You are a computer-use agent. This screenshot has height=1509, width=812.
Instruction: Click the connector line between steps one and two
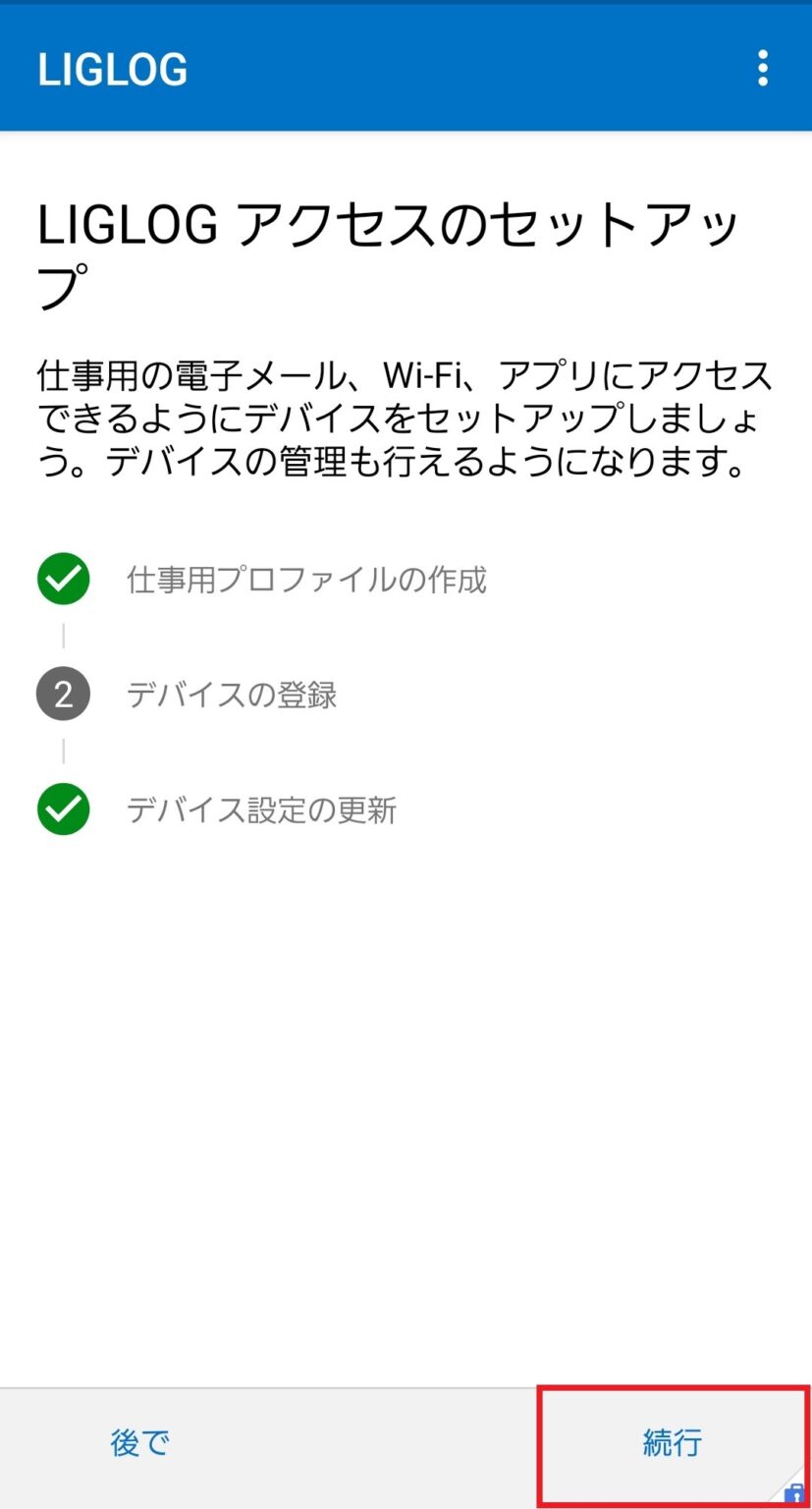(x=63, y=636)
